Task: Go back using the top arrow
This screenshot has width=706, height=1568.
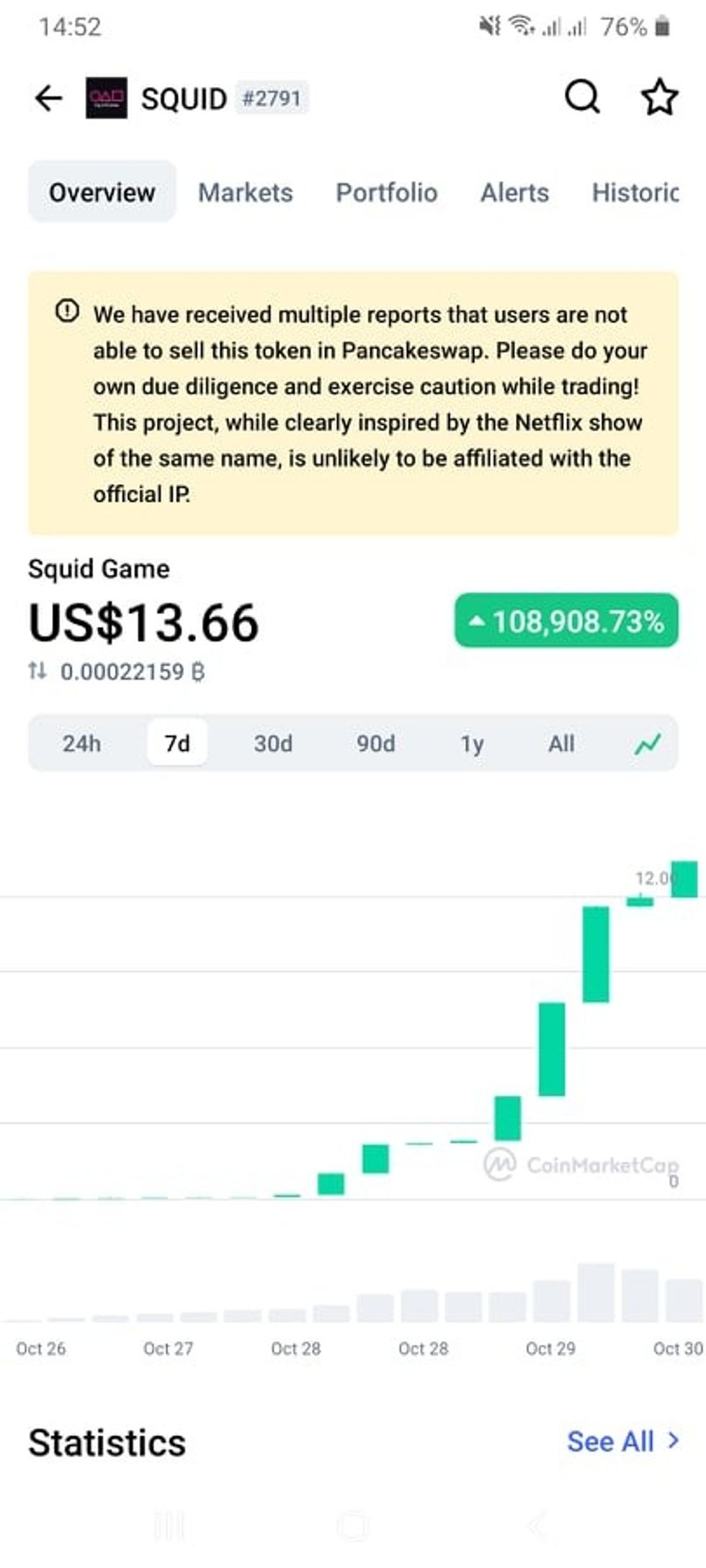Action: tap(48, 99)
